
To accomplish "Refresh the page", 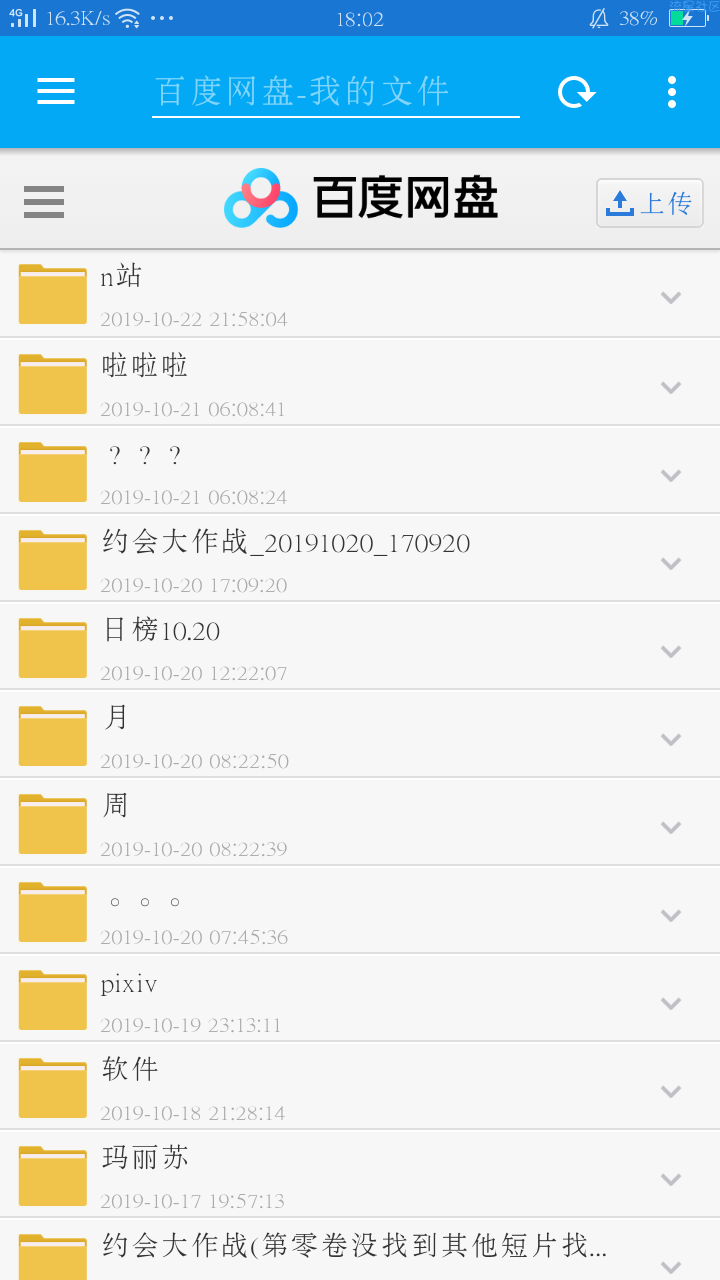I will [x=576, y=92].
